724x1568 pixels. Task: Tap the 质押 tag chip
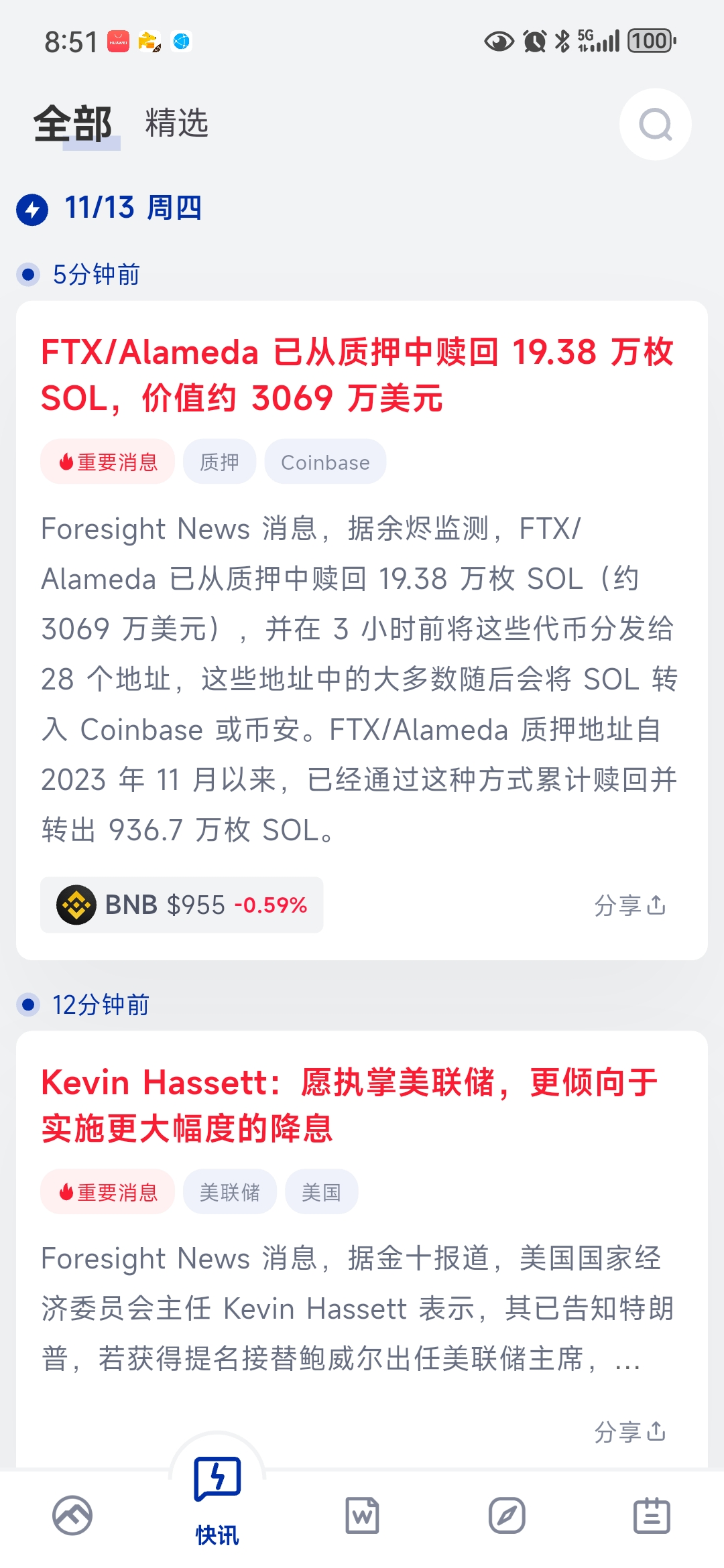click(x=219, y=462)
